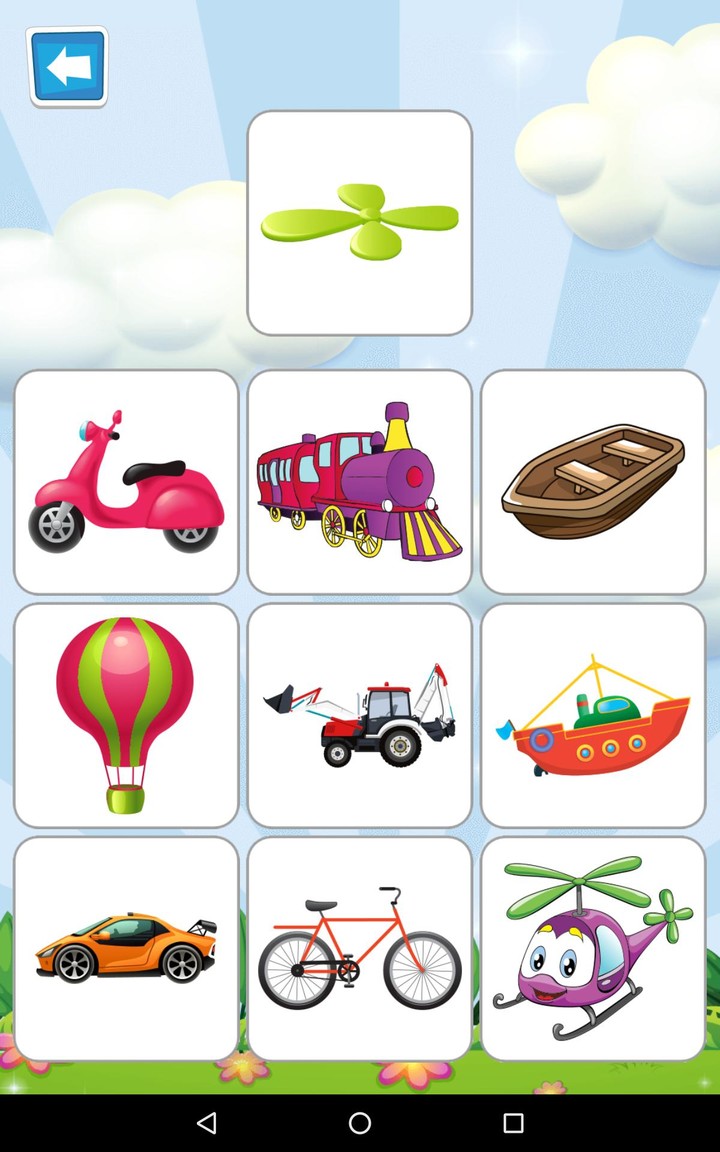Select the hot air balloon card
Screen dimensions: 720x1152
(x=125, y=713)
